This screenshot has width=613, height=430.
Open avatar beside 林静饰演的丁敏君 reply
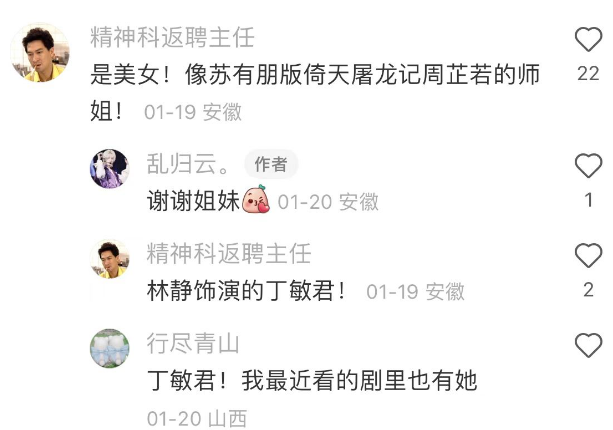click(x=110, y=258)
